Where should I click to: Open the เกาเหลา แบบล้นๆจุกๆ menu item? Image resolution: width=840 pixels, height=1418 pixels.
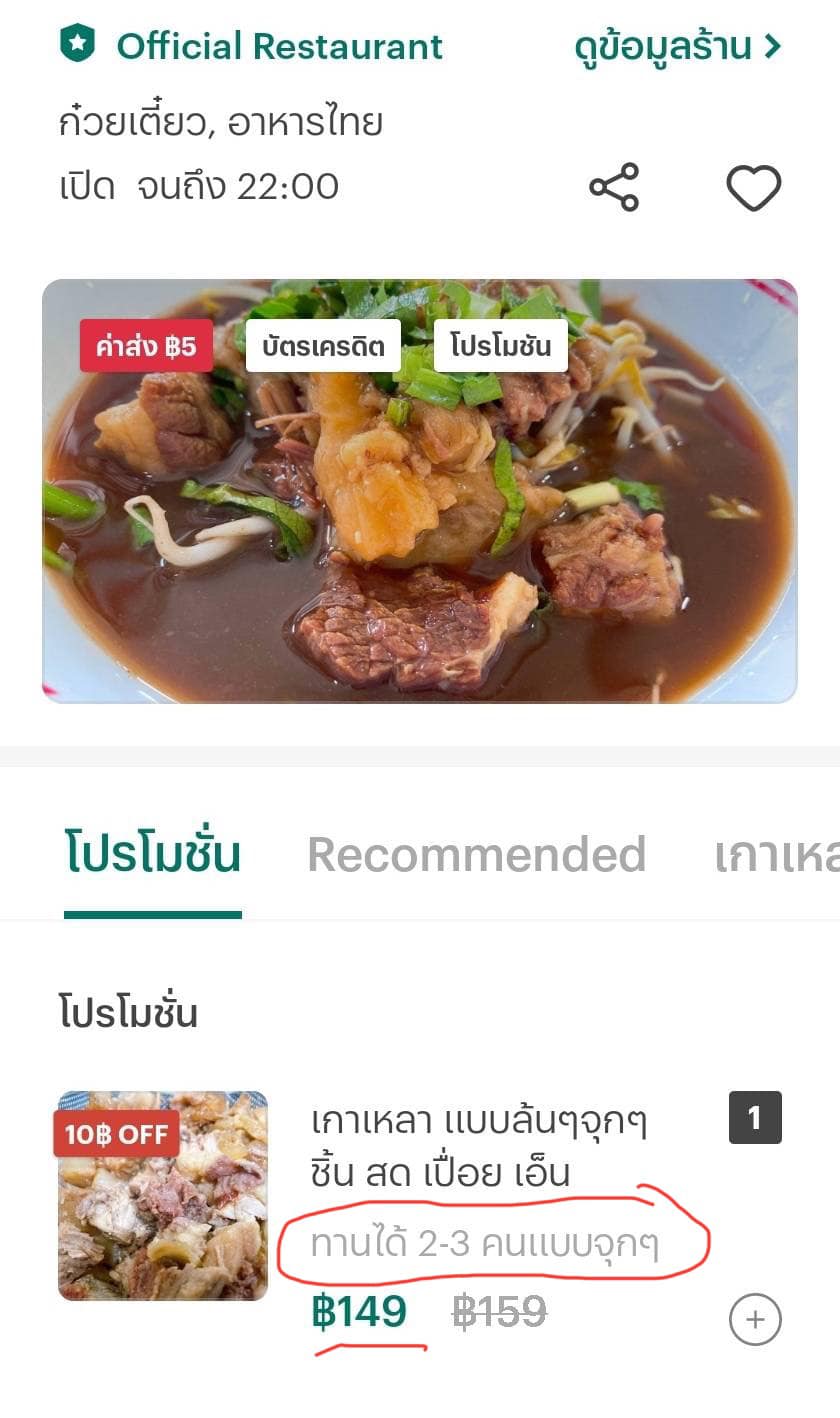(478, 1145)
